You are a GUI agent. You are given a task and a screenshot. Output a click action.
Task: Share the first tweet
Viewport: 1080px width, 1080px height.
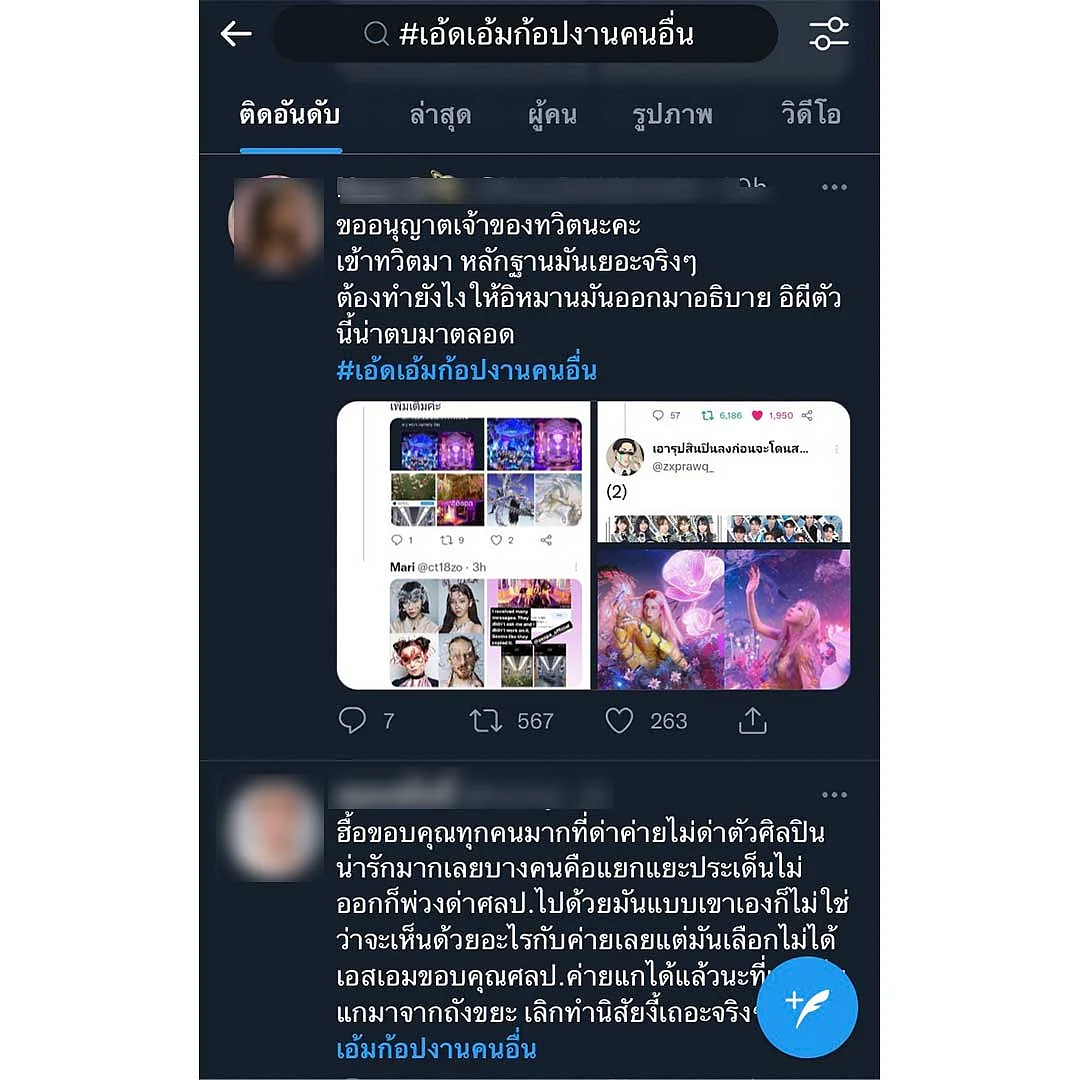[x=752, y=720]
